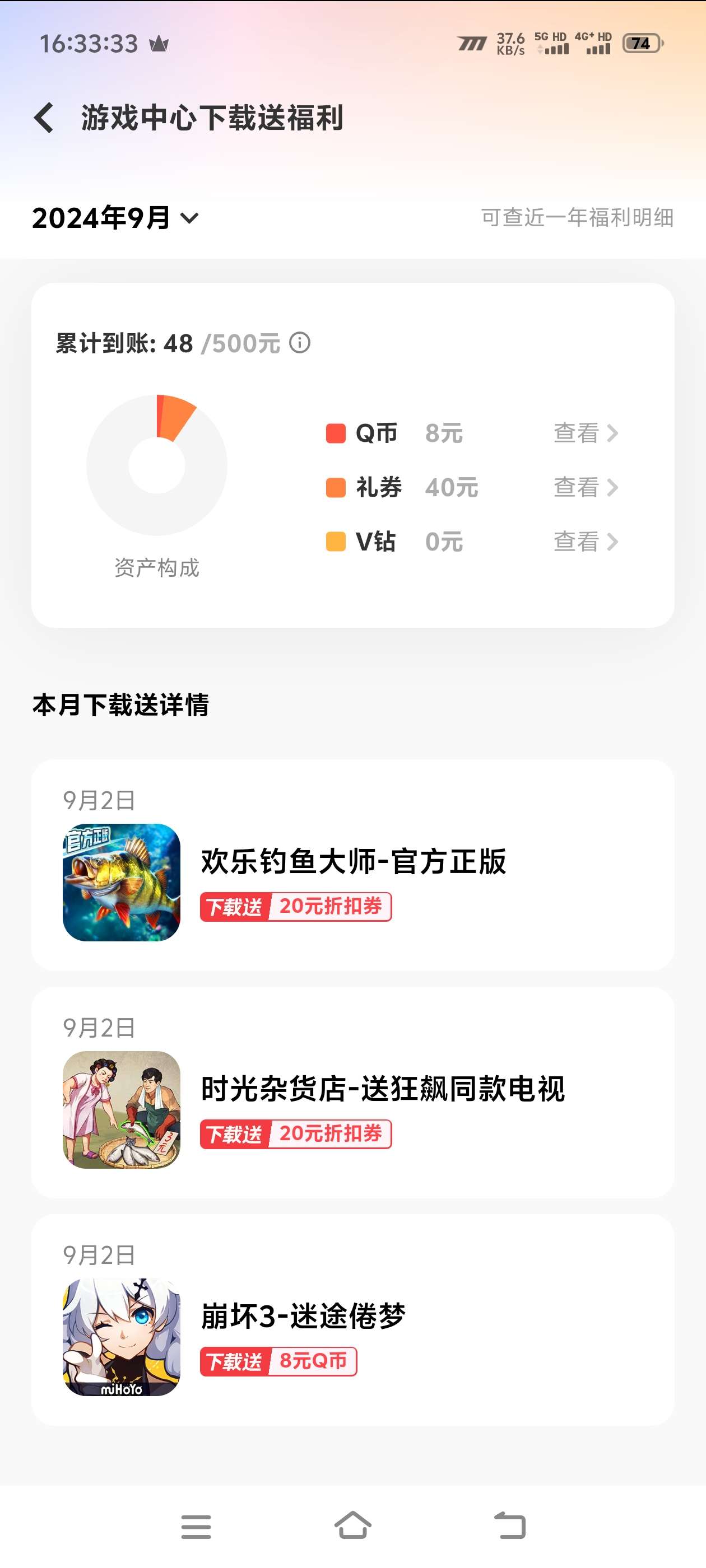View Q币 reward details

coord(585,433)
